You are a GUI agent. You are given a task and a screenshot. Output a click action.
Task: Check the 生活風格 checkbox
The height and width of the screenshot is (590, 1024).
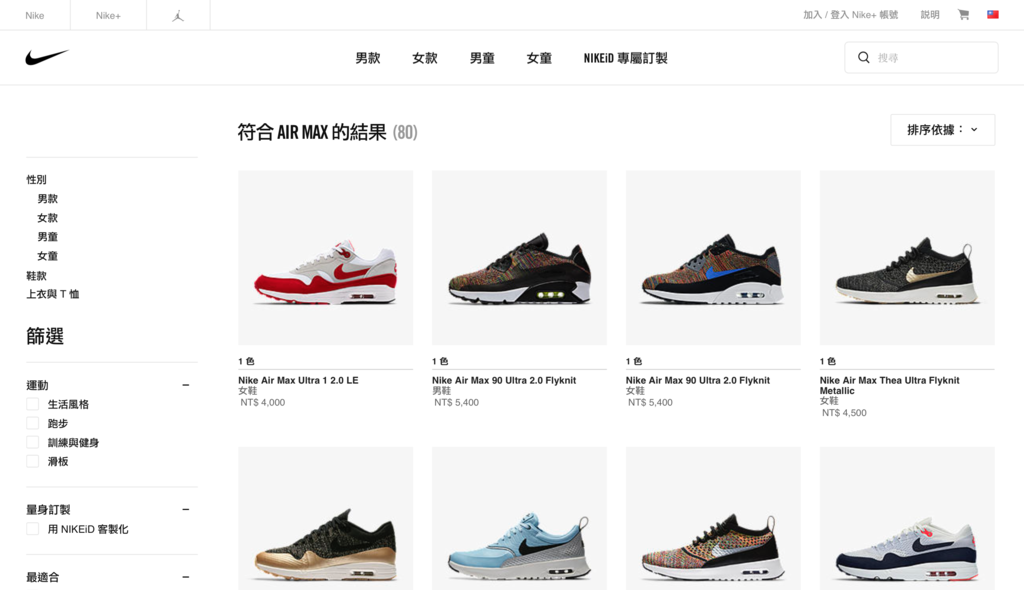33,404
